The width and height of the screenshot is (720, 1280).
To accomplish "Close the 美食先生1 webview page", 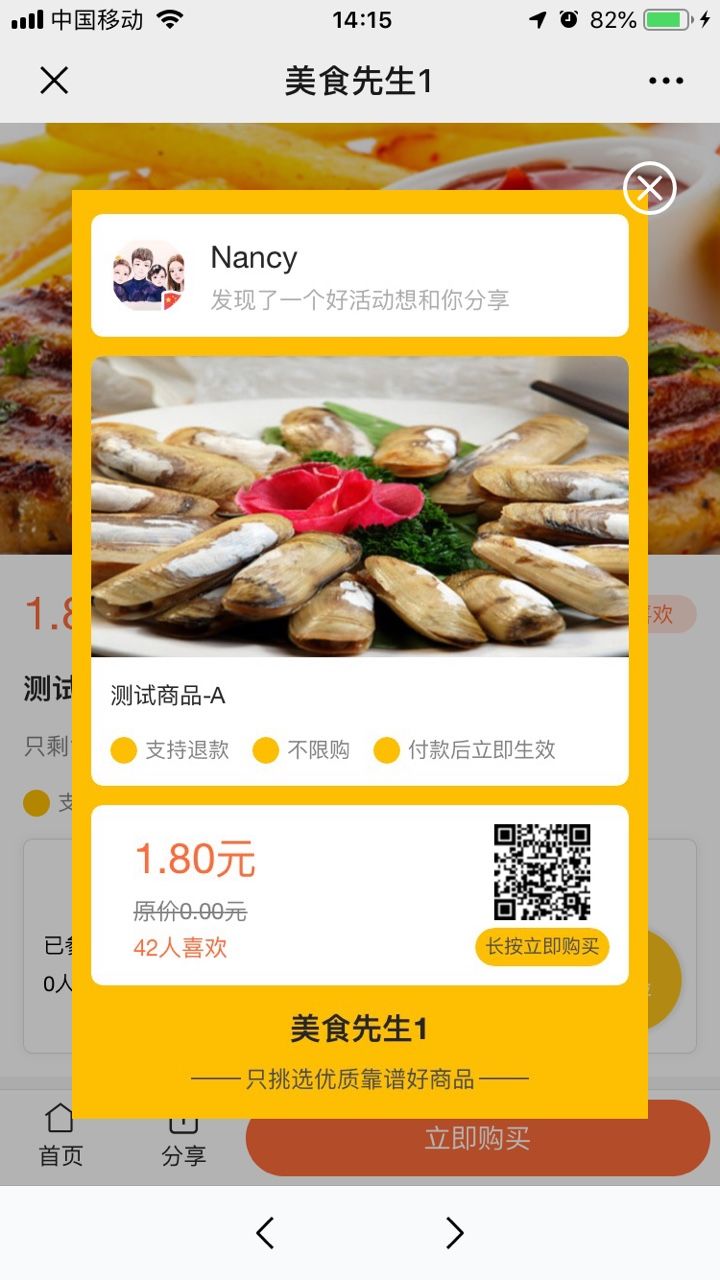I will click(54, 81).
